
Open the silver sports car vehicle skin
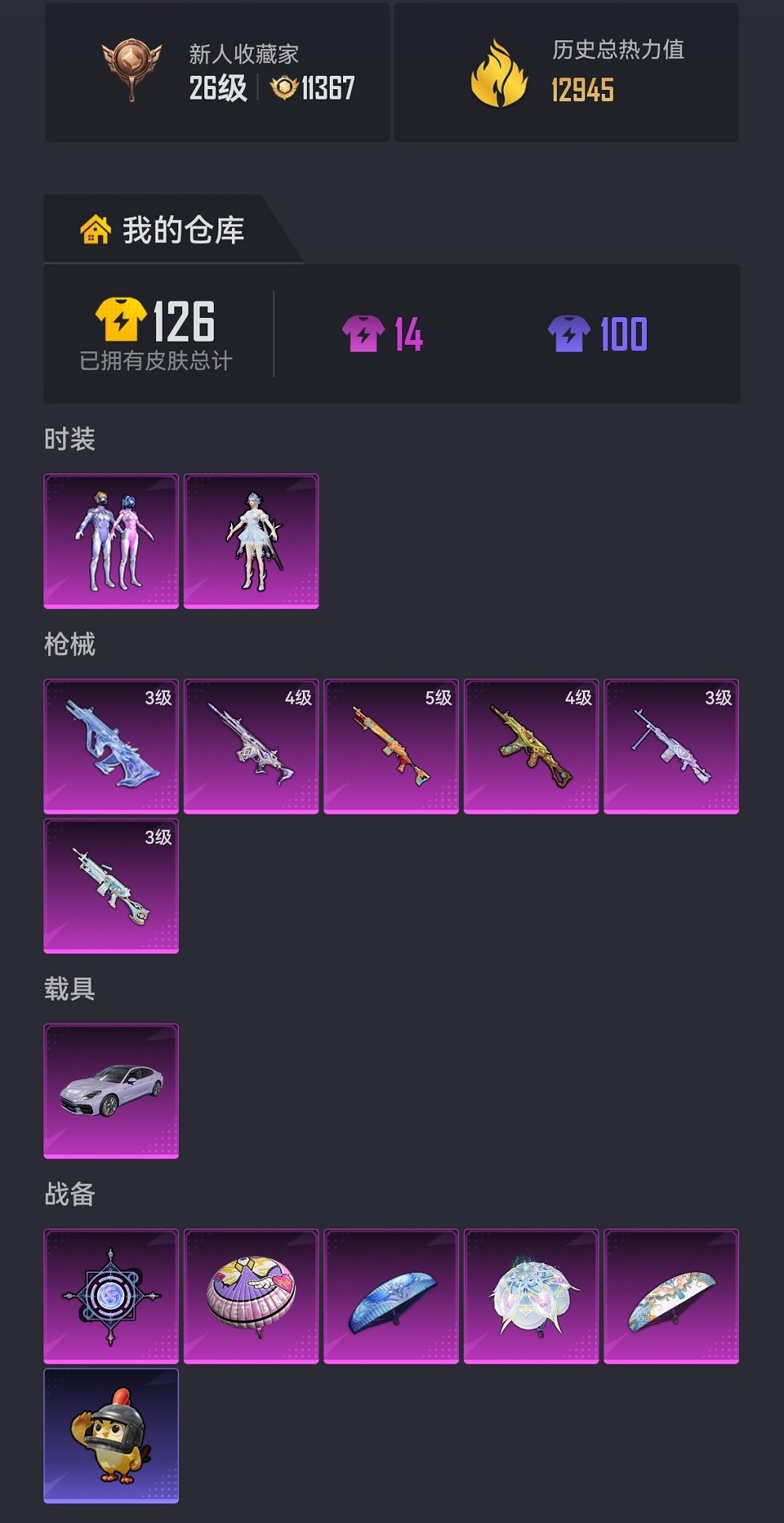(x=111, y=1091)
